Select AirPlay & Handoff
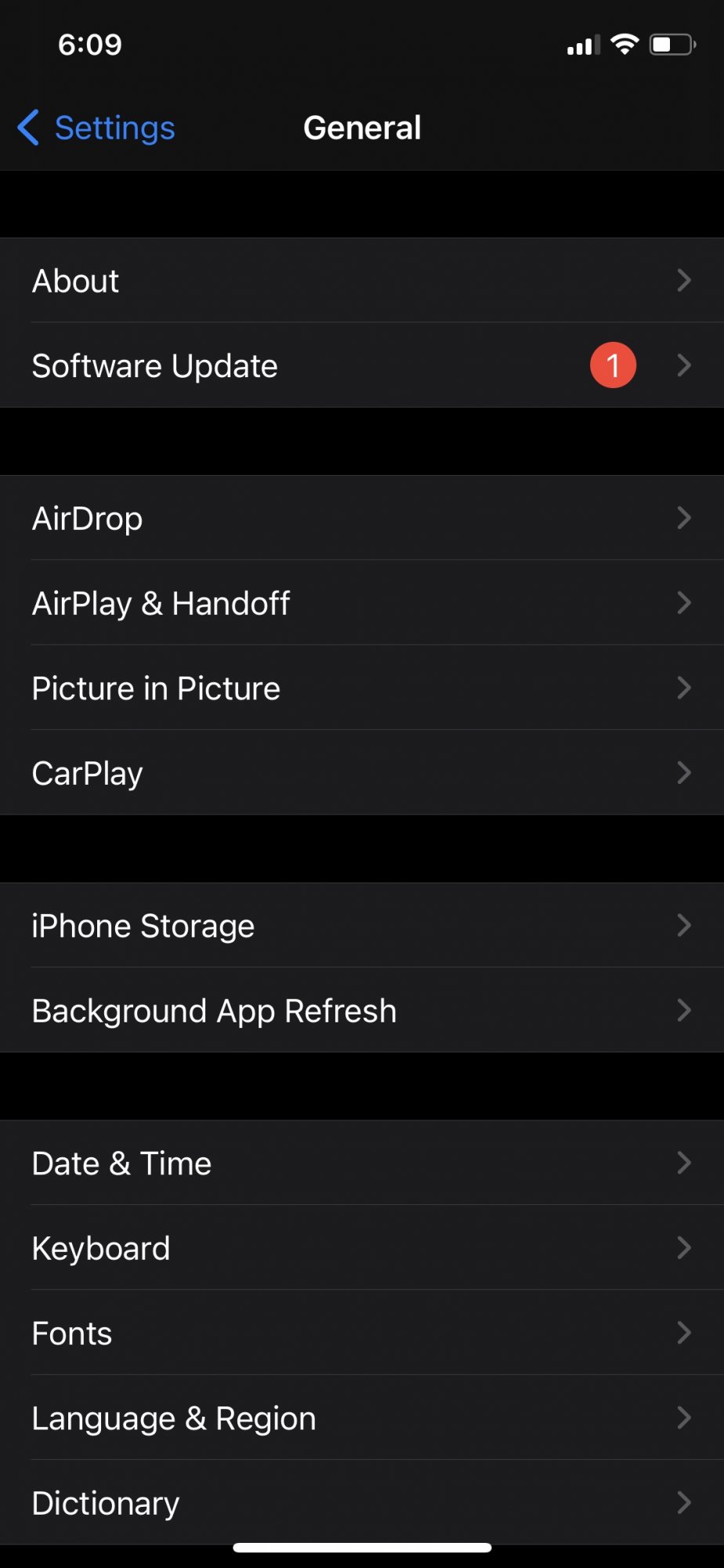This screenshot has width=724, height=1568. (360, 604)
